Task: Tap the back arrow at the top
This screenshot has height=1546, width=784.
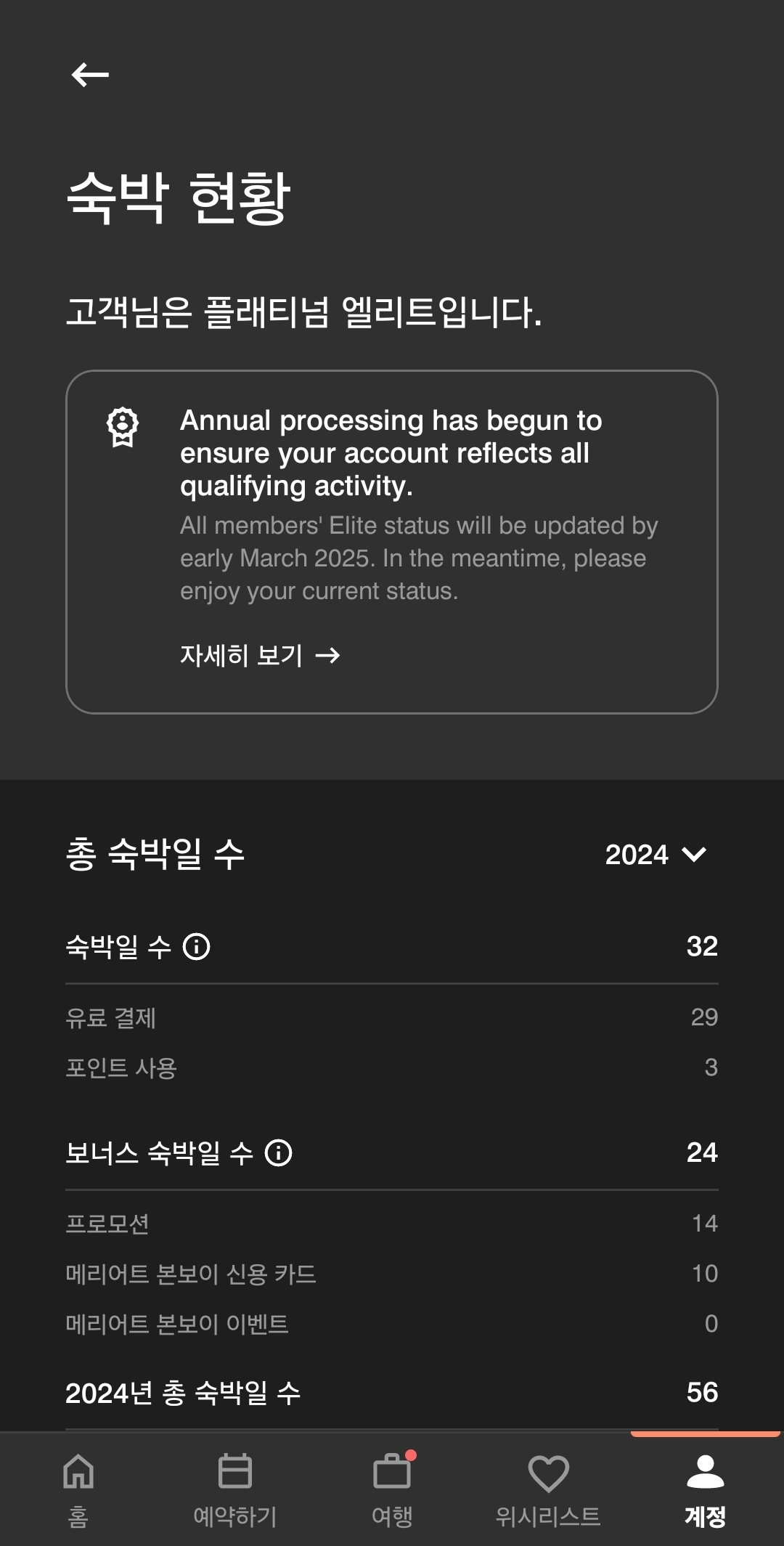Action: point(89,73)
